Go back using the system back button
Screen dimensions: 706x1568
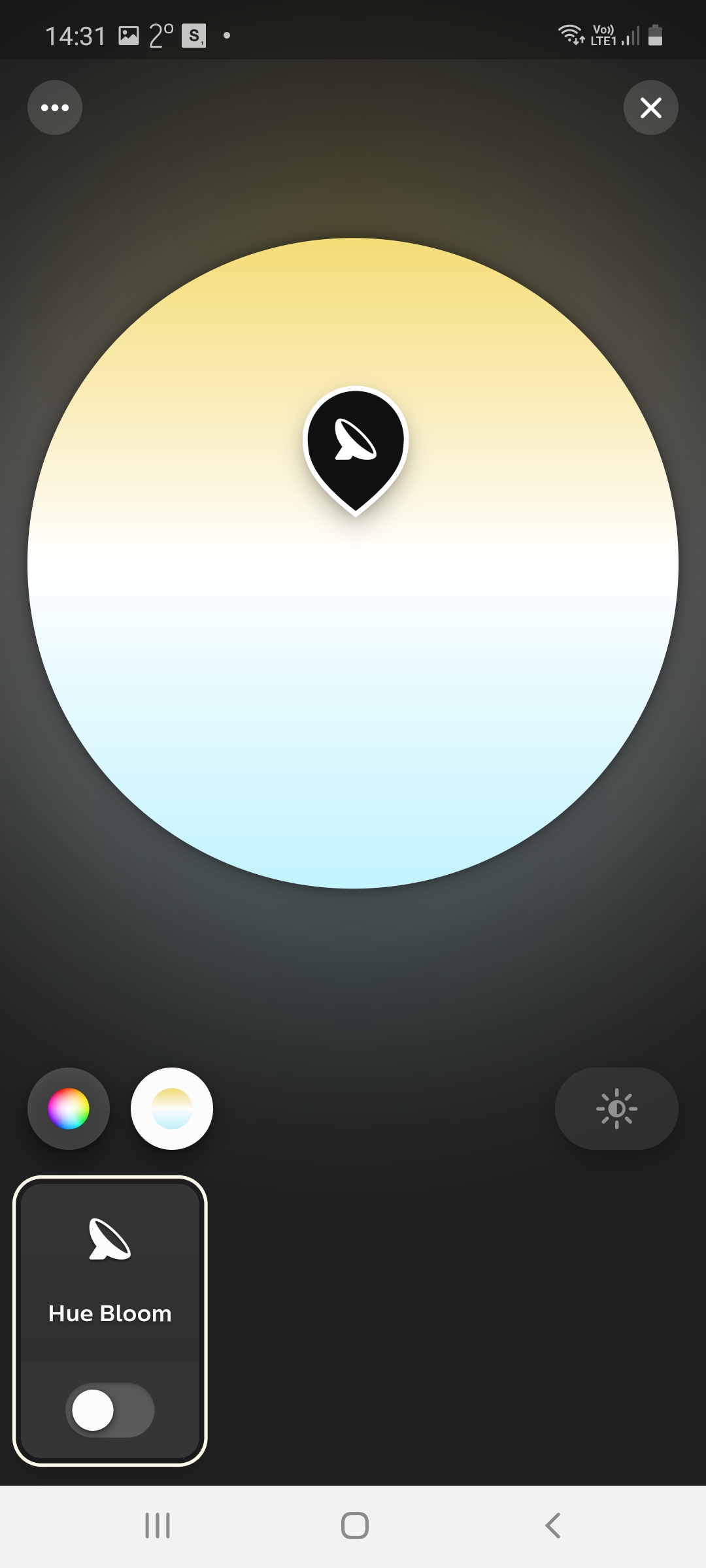coord(553,1526)
